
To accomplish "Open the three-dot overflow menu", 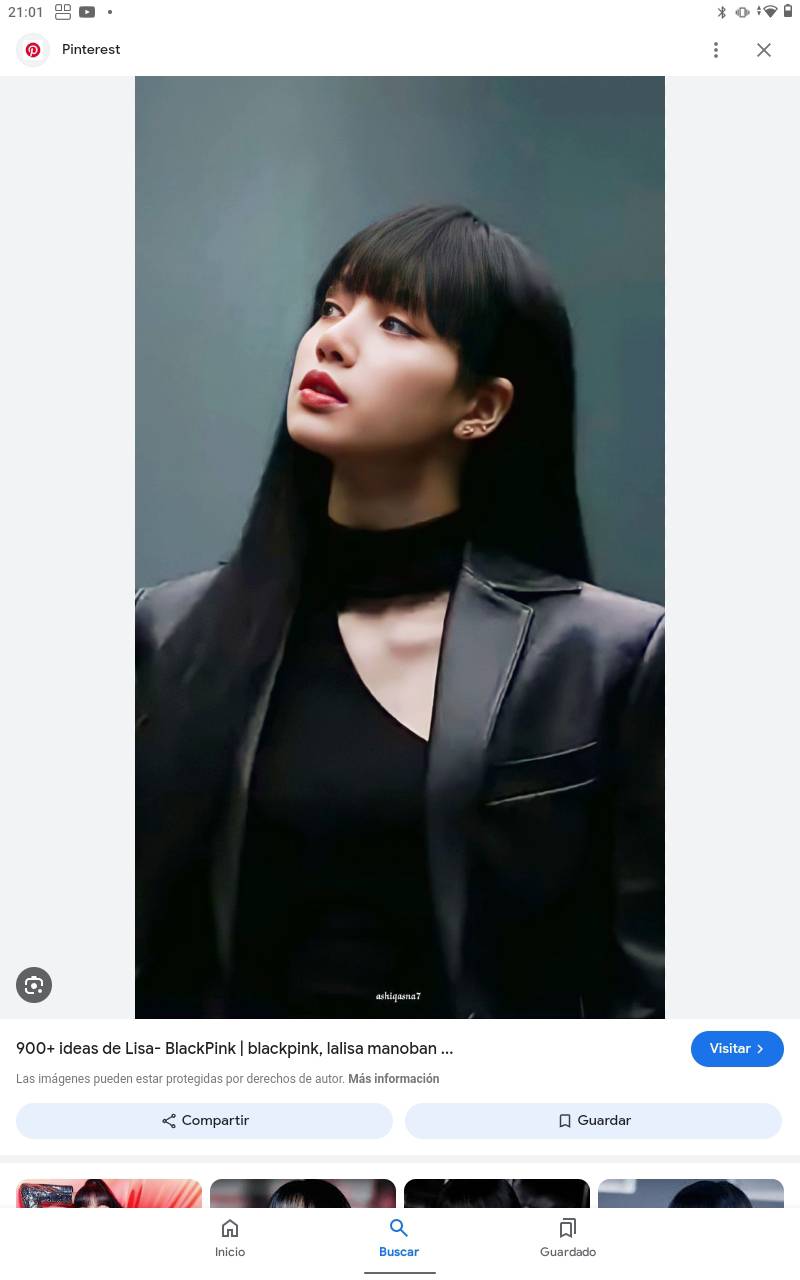I will [x=715, y=50].
